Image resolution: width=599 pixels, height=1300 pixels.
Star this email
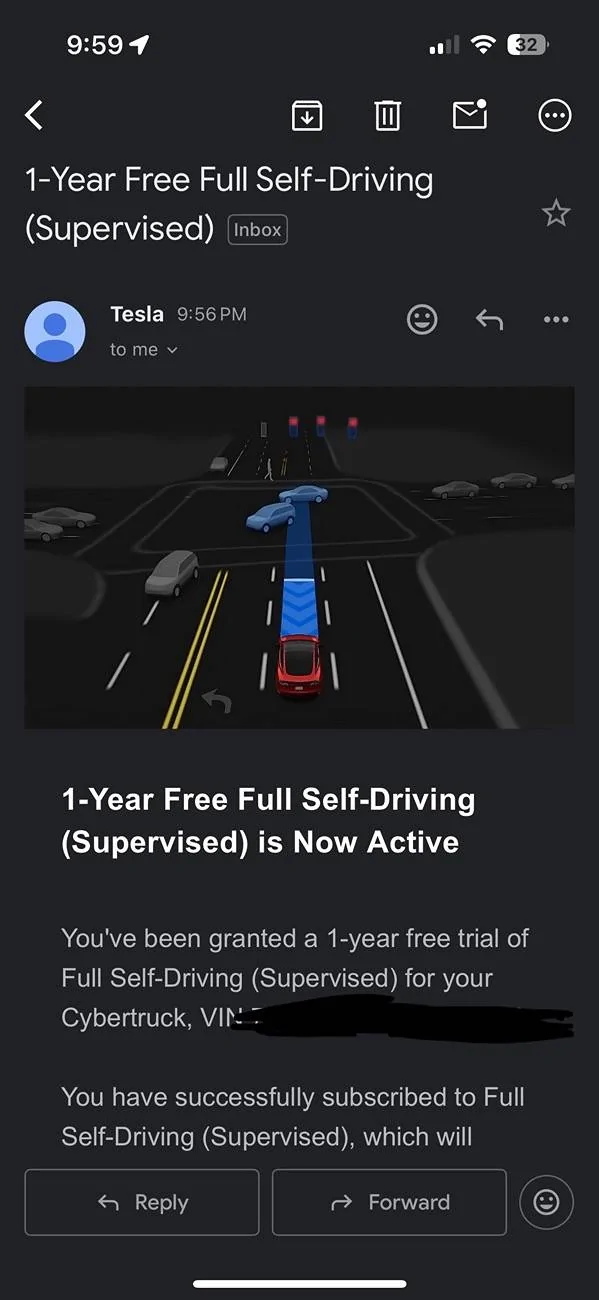point(555,212)
